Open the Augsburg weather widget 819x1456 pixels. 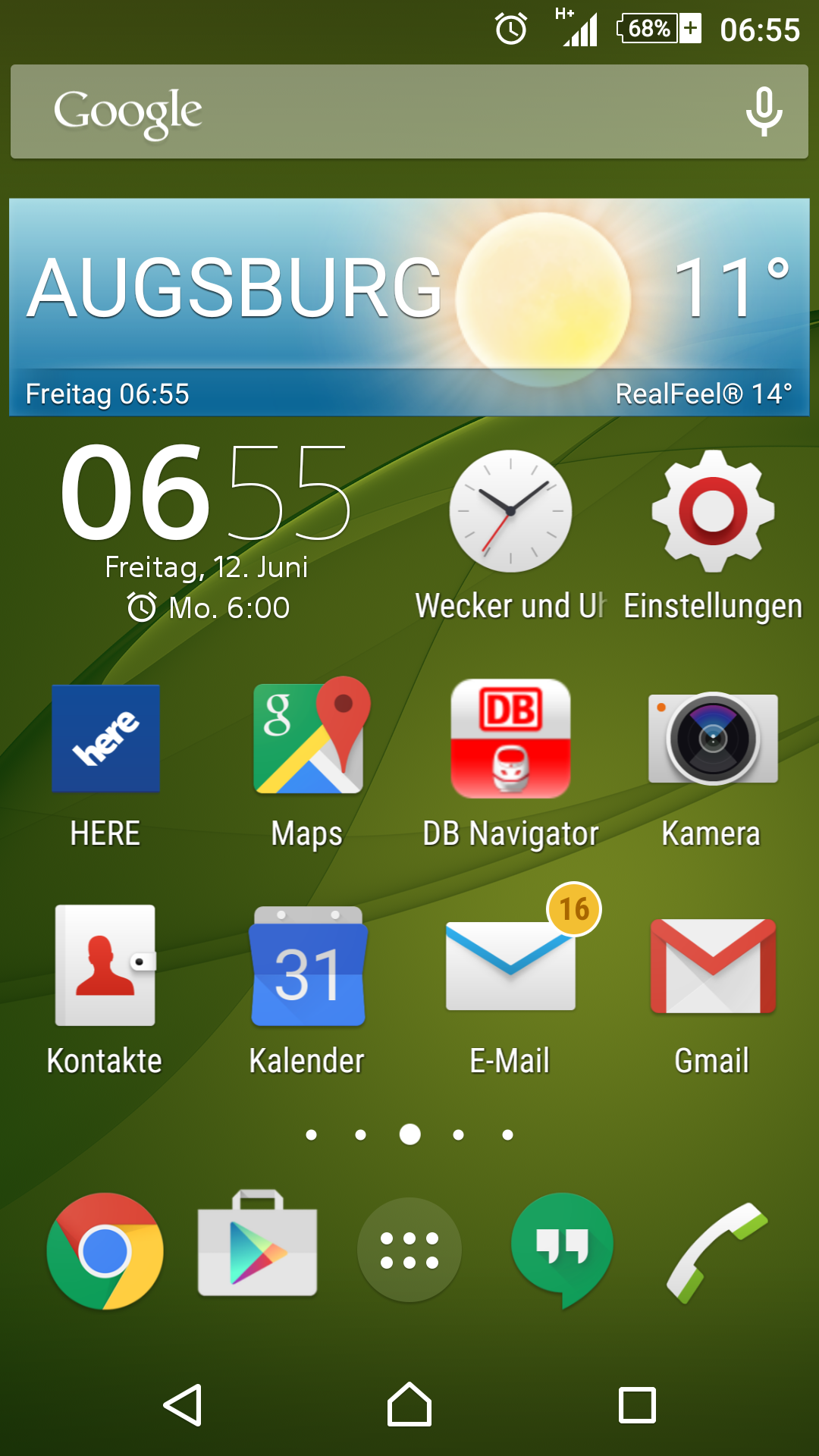(409, 307)
